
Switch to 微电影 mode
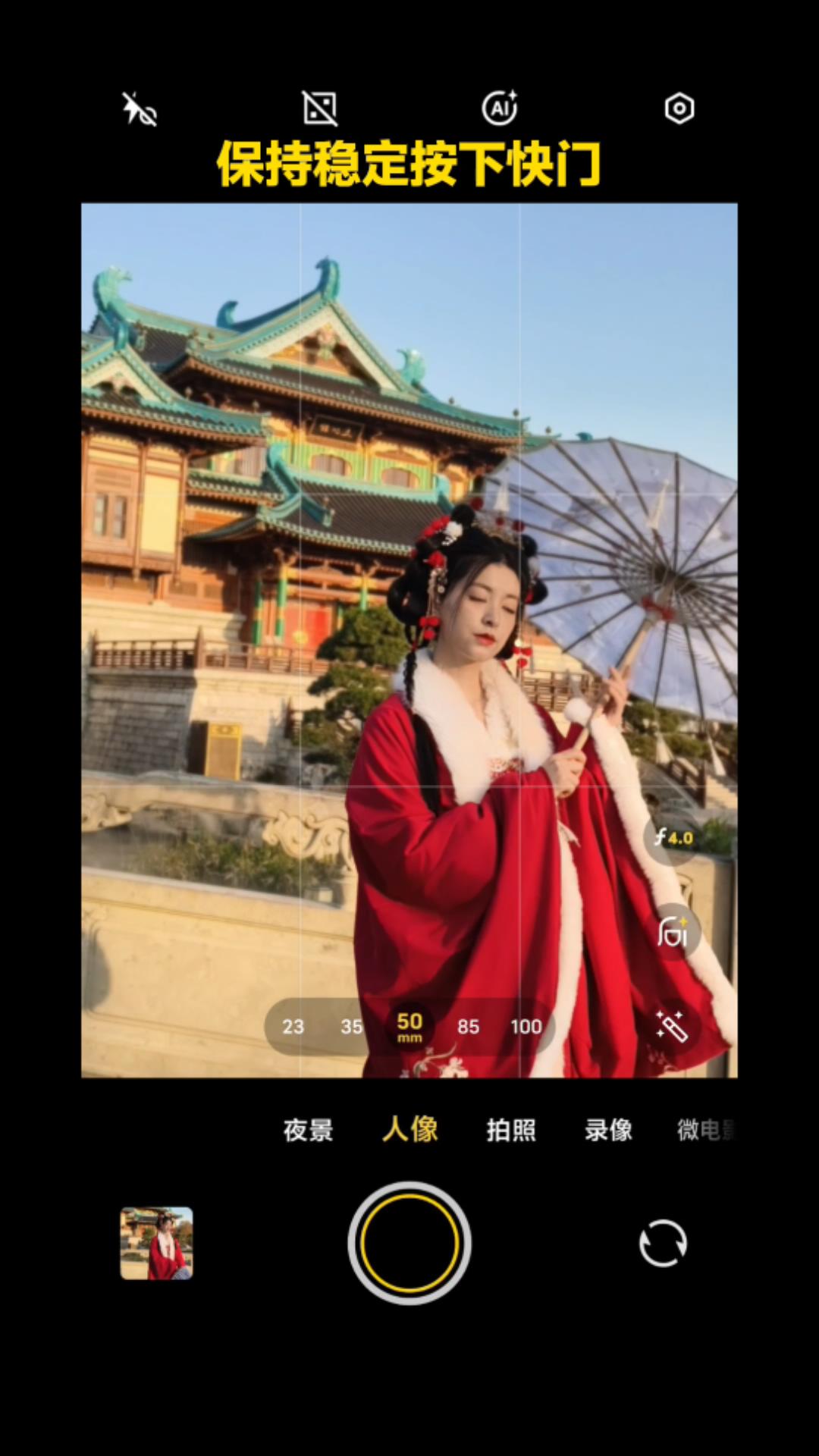[705, 1130]
